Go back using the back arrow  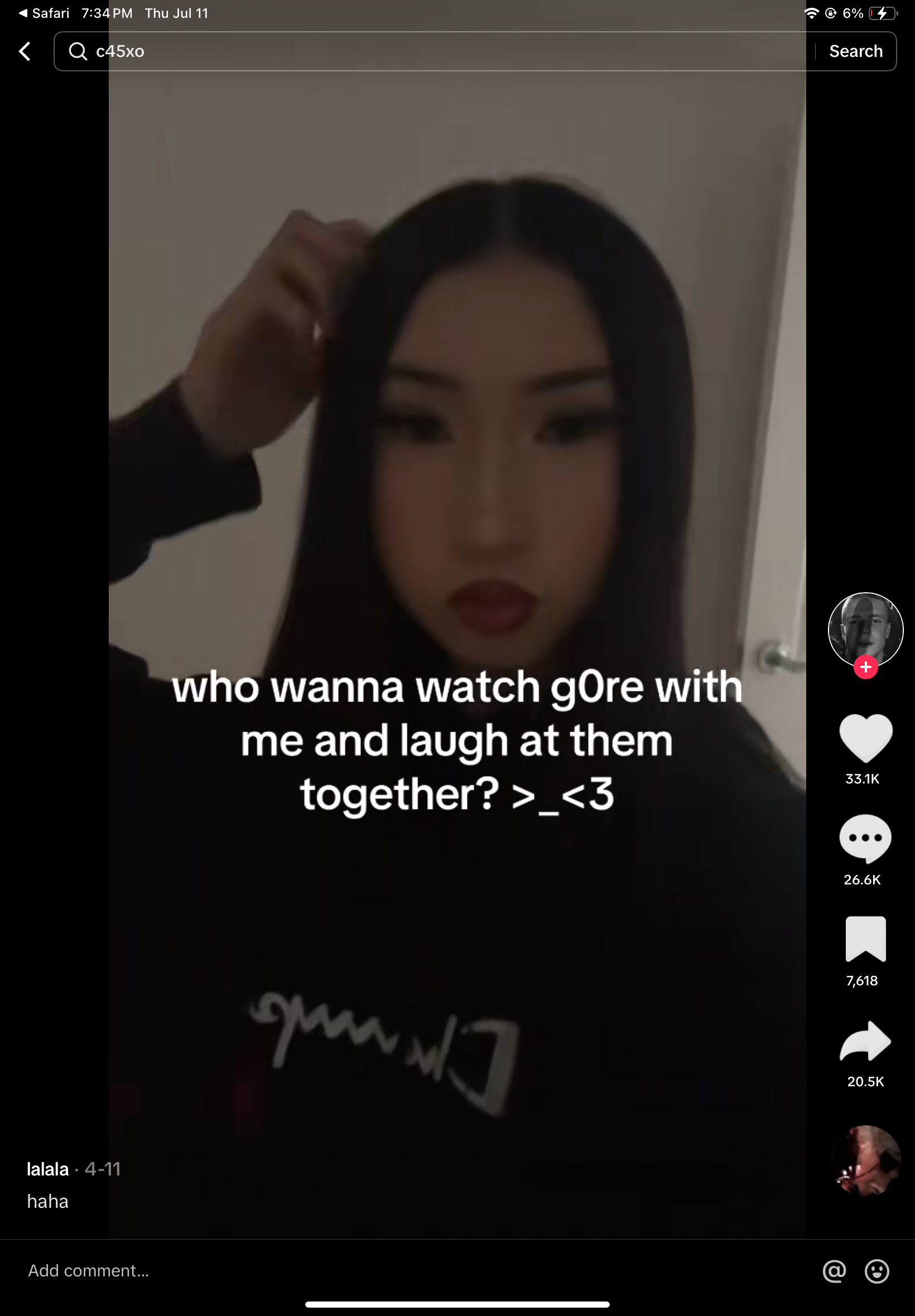(25, 51)
